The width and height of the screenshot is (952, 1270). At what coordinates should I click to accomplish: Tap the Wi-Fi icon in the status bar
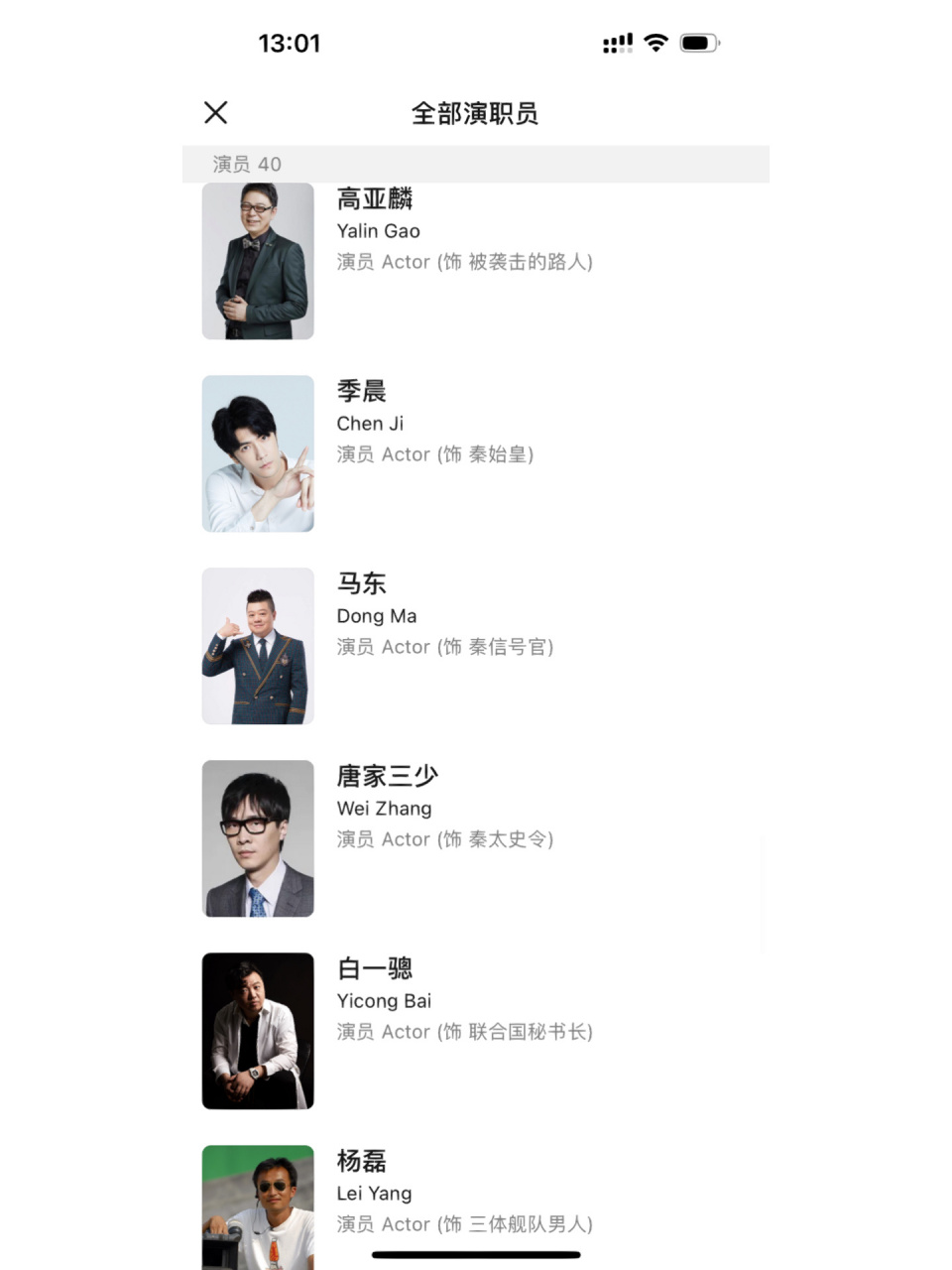tap(654, 43)
